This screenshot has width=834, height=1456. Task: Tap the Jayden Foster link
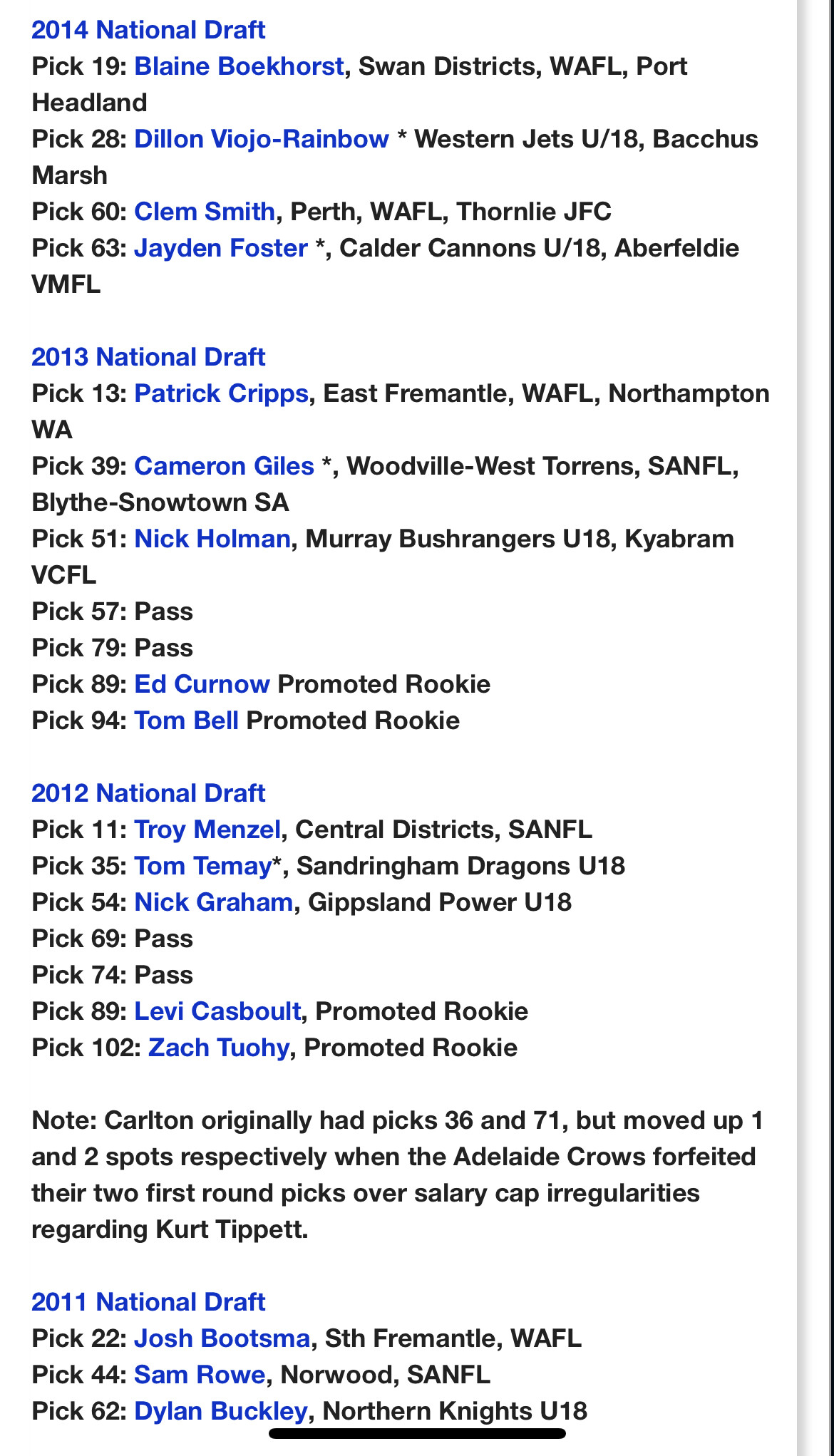[x=221, y=248]
